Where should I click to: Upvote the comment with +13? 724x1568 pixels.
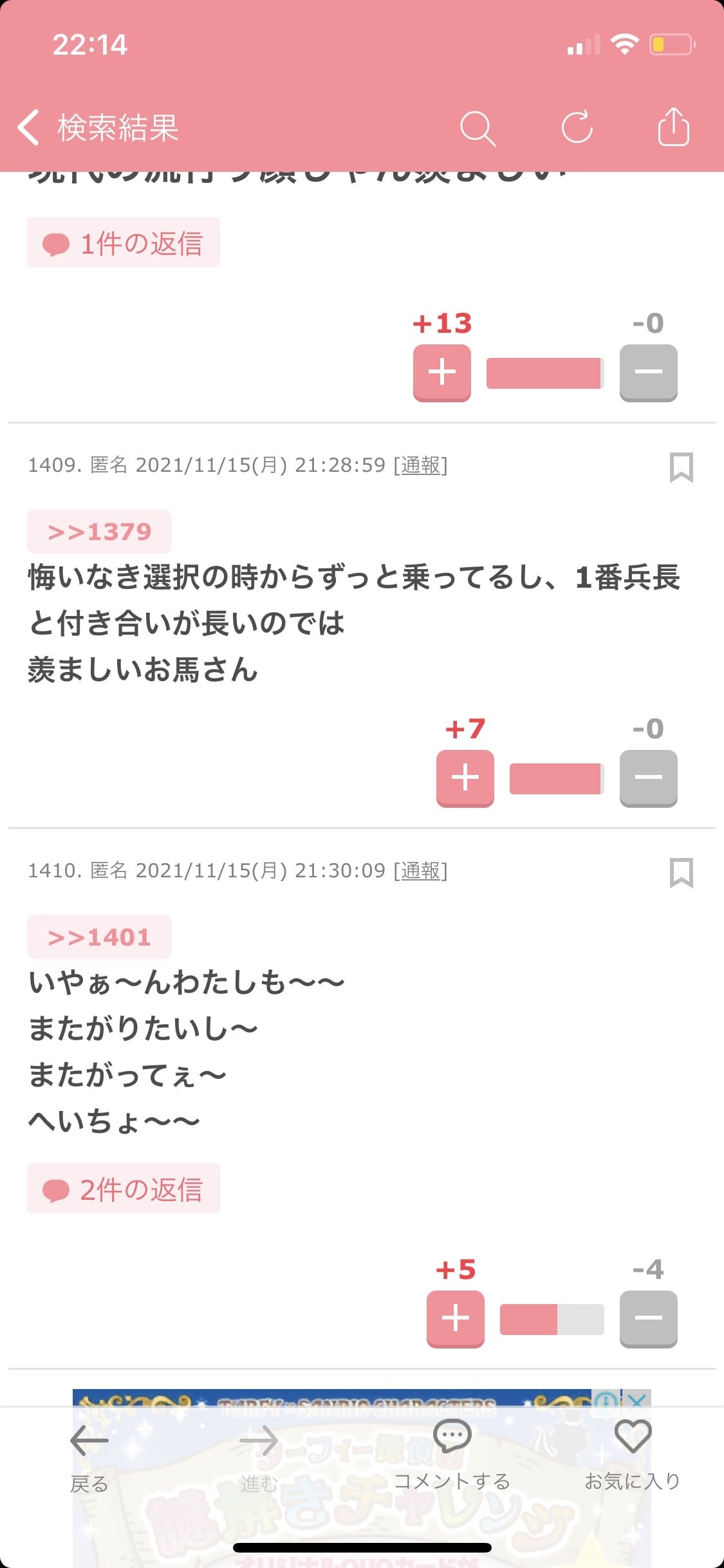[441, 373]
